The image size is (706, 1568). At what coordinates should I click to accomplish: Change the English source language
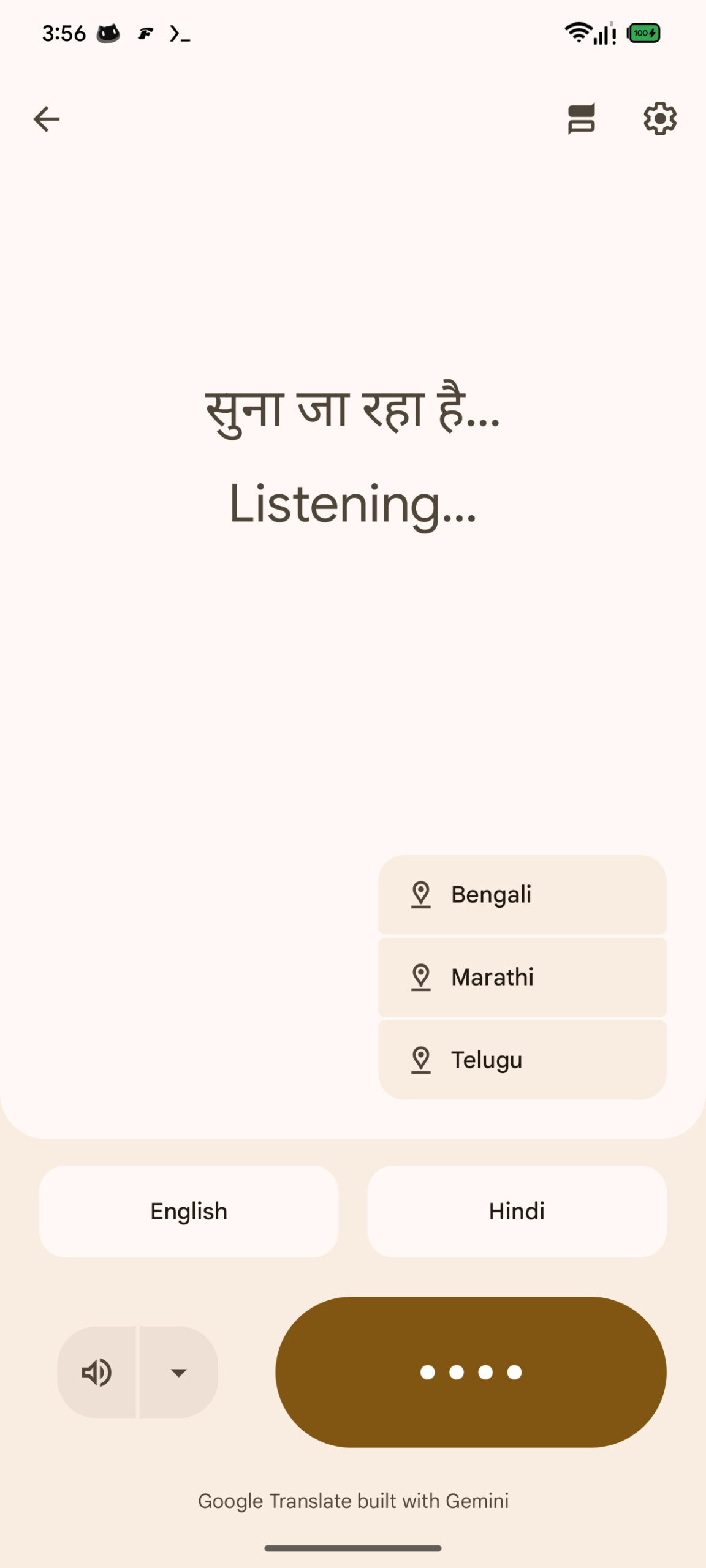click(x=189, y=1212)
